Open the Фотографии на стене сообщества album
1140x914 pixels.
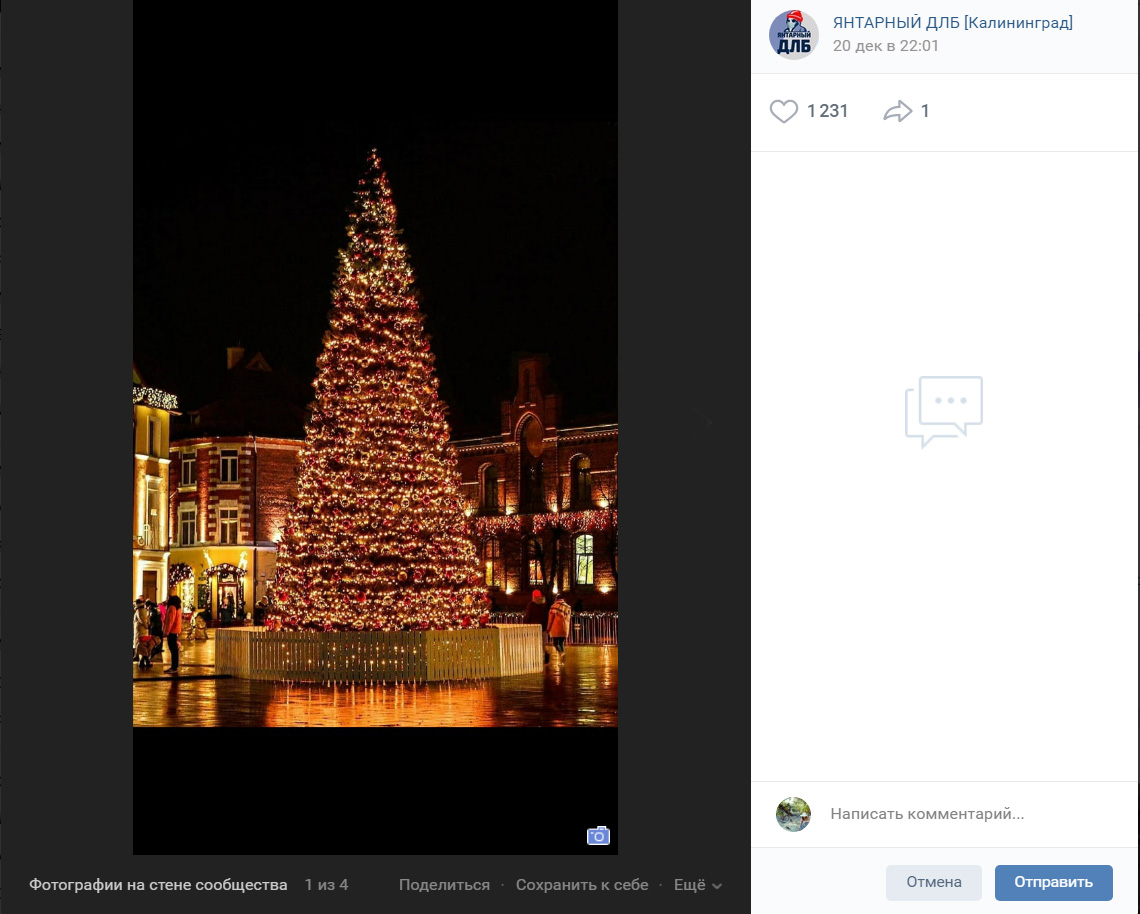tap(158, 885)
